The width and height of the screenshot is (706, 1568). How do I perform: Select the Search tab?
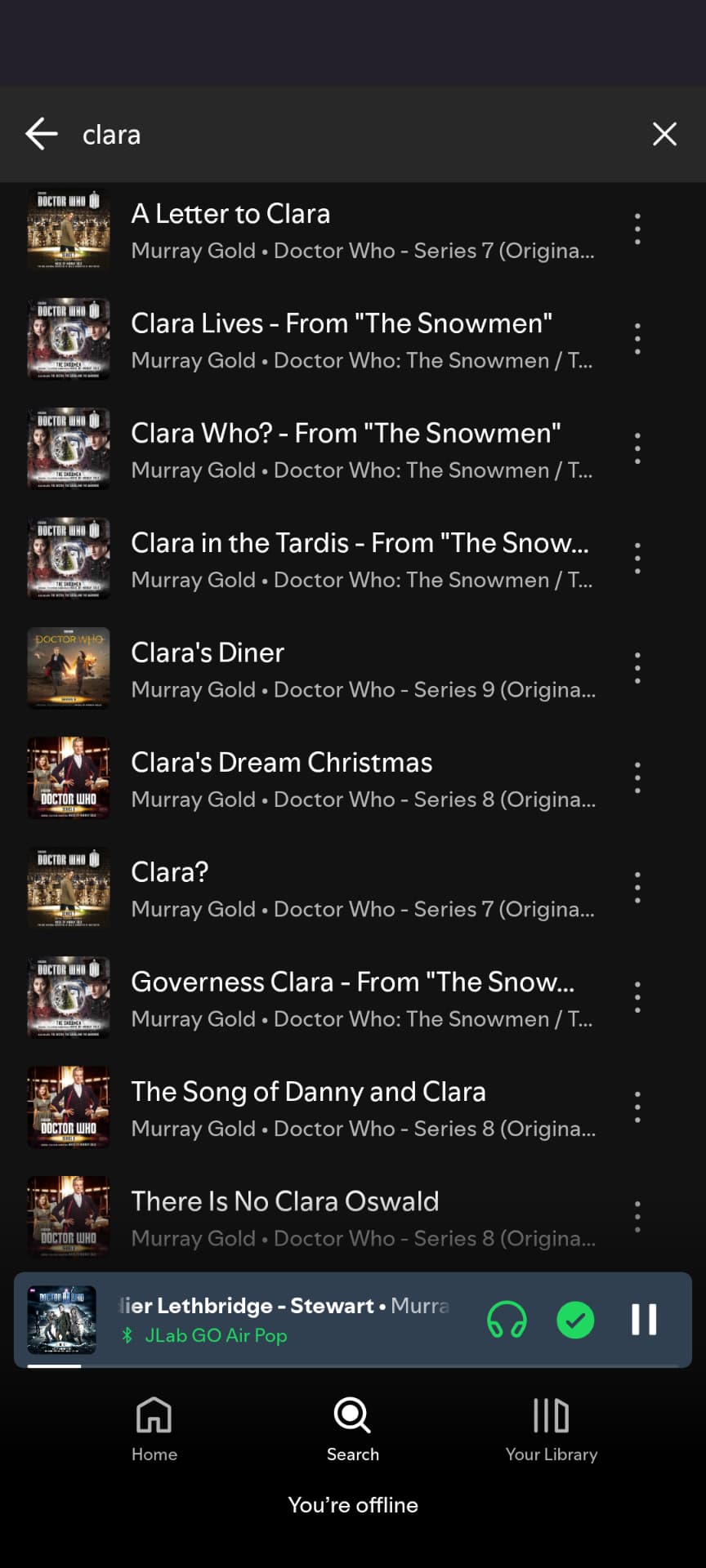pyautogui.click(x=353, y=1429)
